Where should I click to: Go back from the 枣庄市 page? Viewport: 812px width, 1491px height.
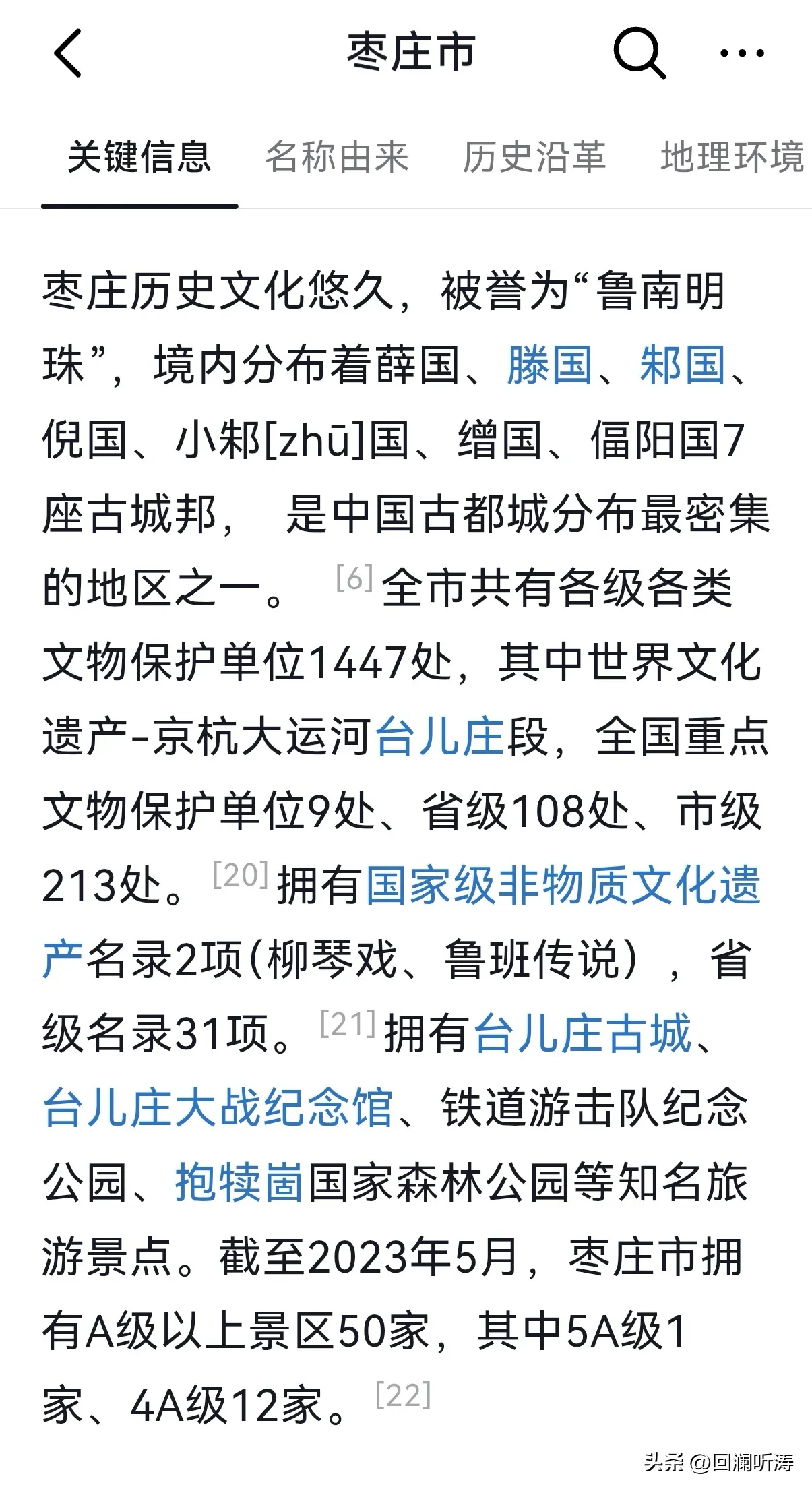coord(67,53)
